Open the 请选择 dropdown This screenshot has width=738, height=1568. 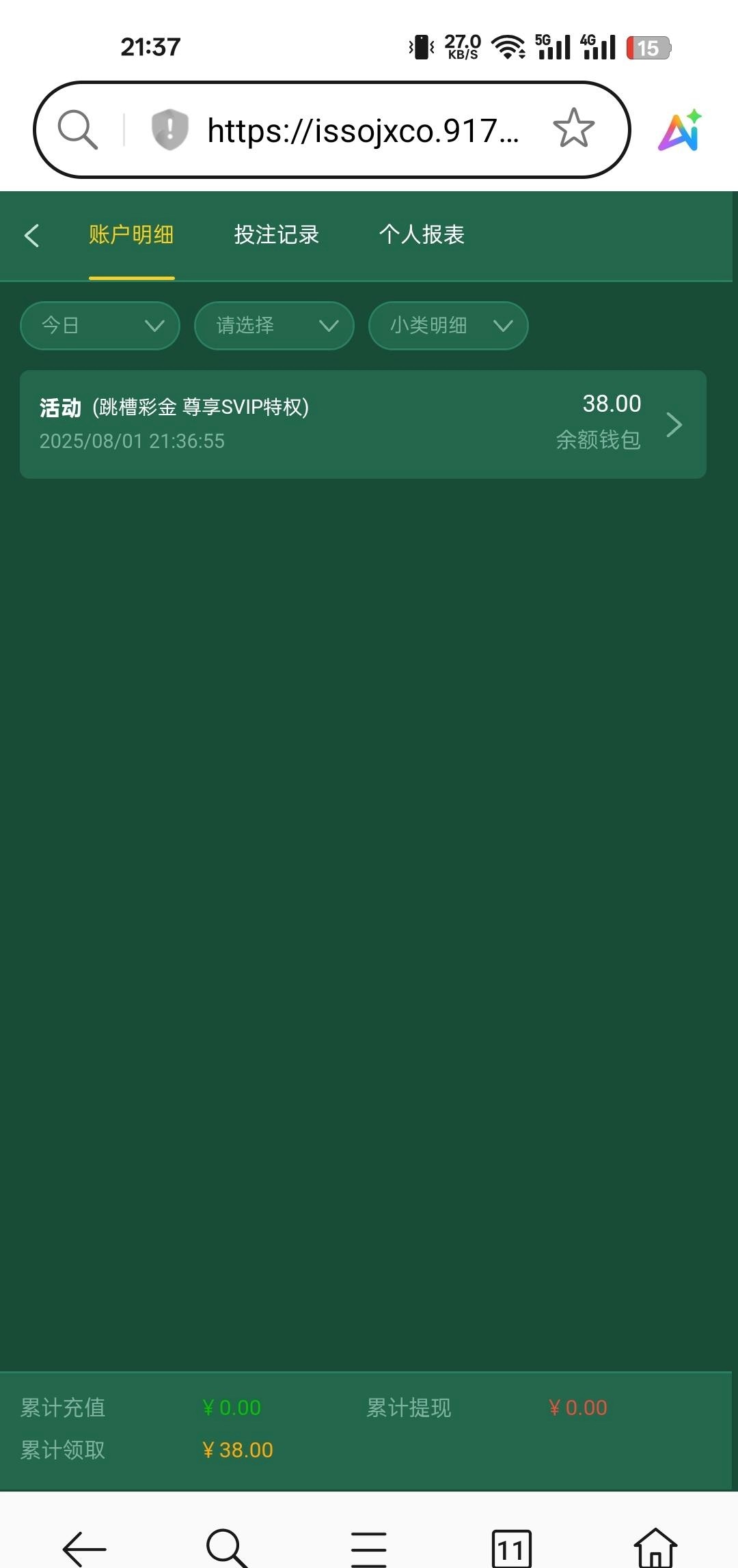pos(274,326)
